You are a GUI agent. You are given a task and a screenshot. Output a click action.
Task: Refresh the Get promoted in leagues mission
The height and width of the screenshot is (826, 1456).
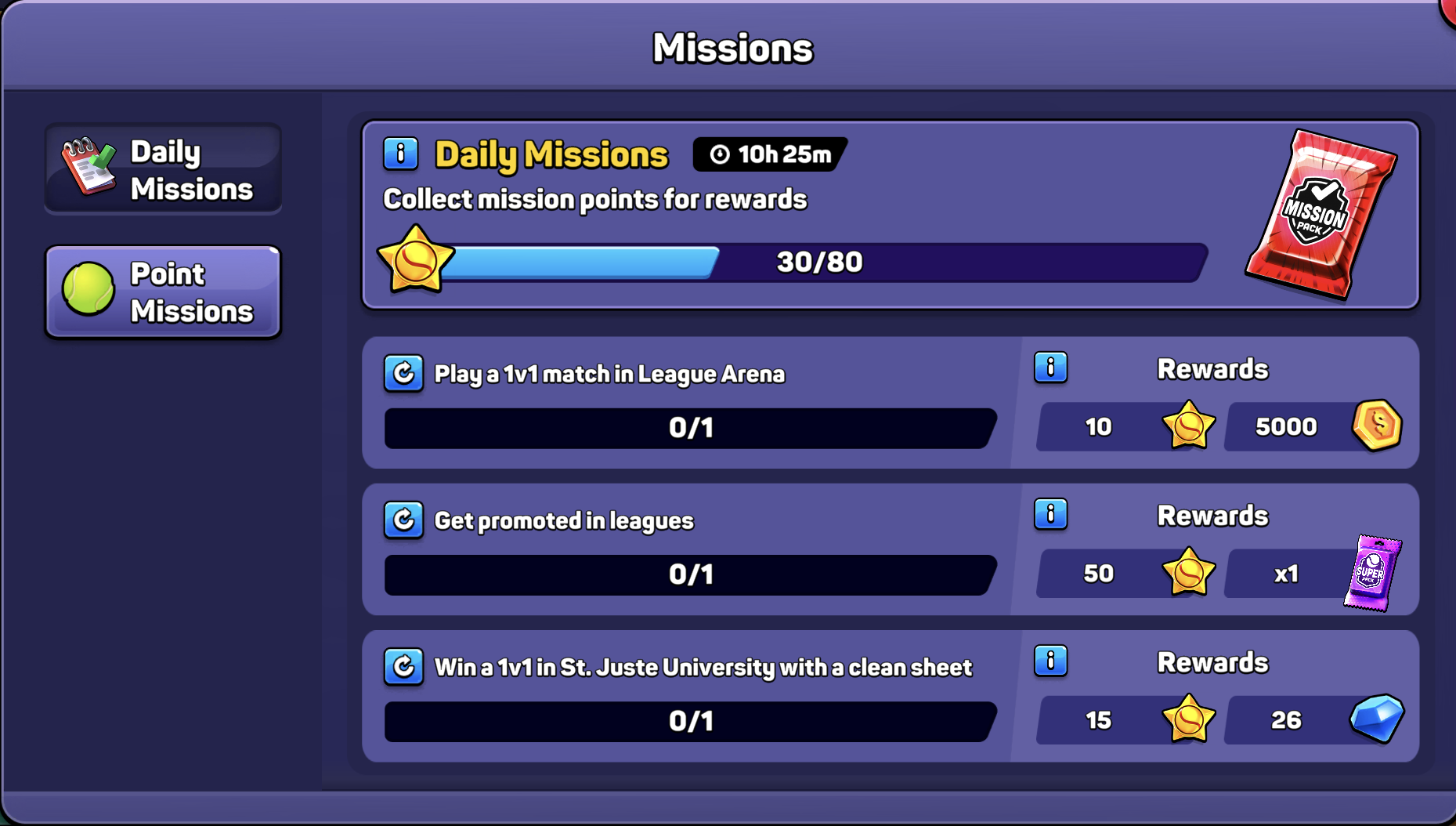click(x=403, y=520)
